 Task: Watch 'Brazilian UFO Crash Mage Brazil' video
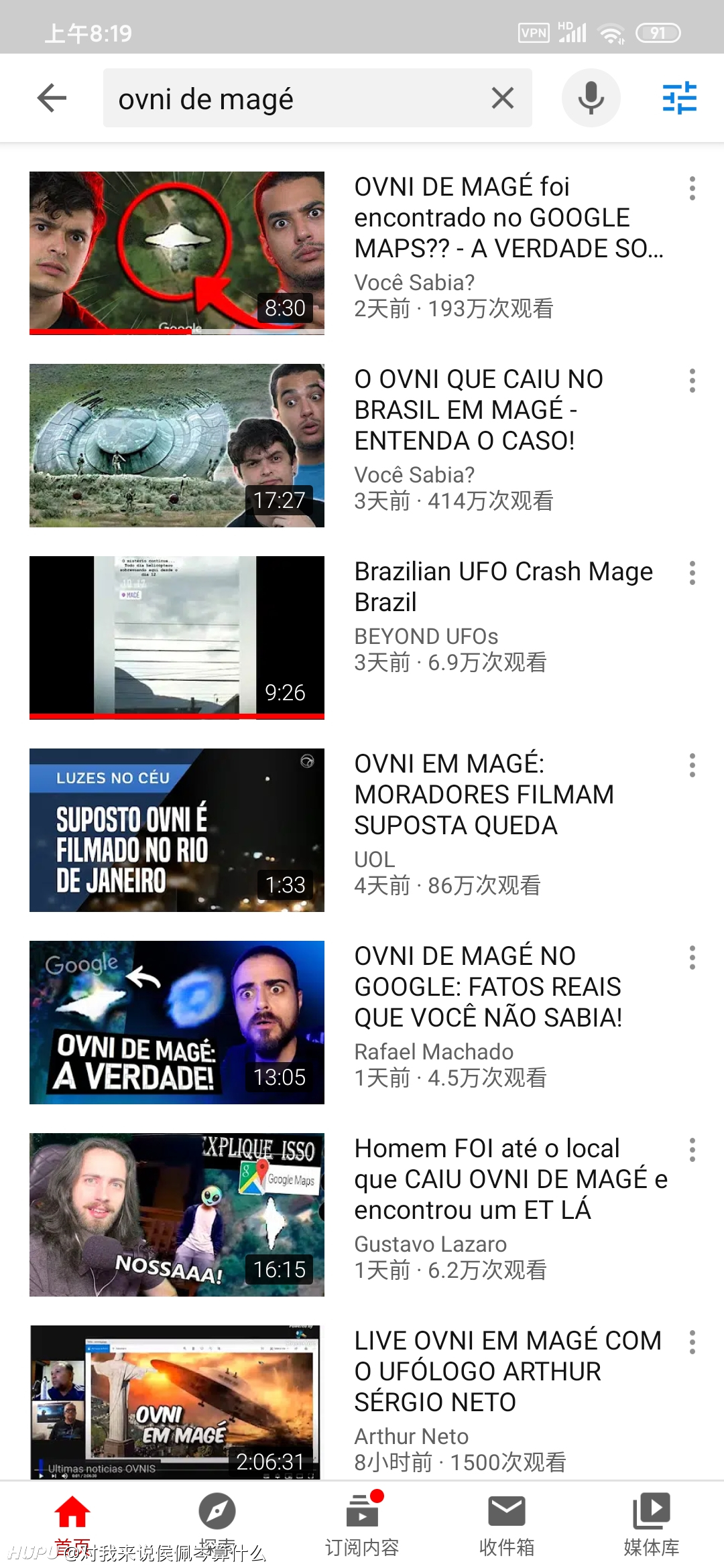[x=177, y=638]
